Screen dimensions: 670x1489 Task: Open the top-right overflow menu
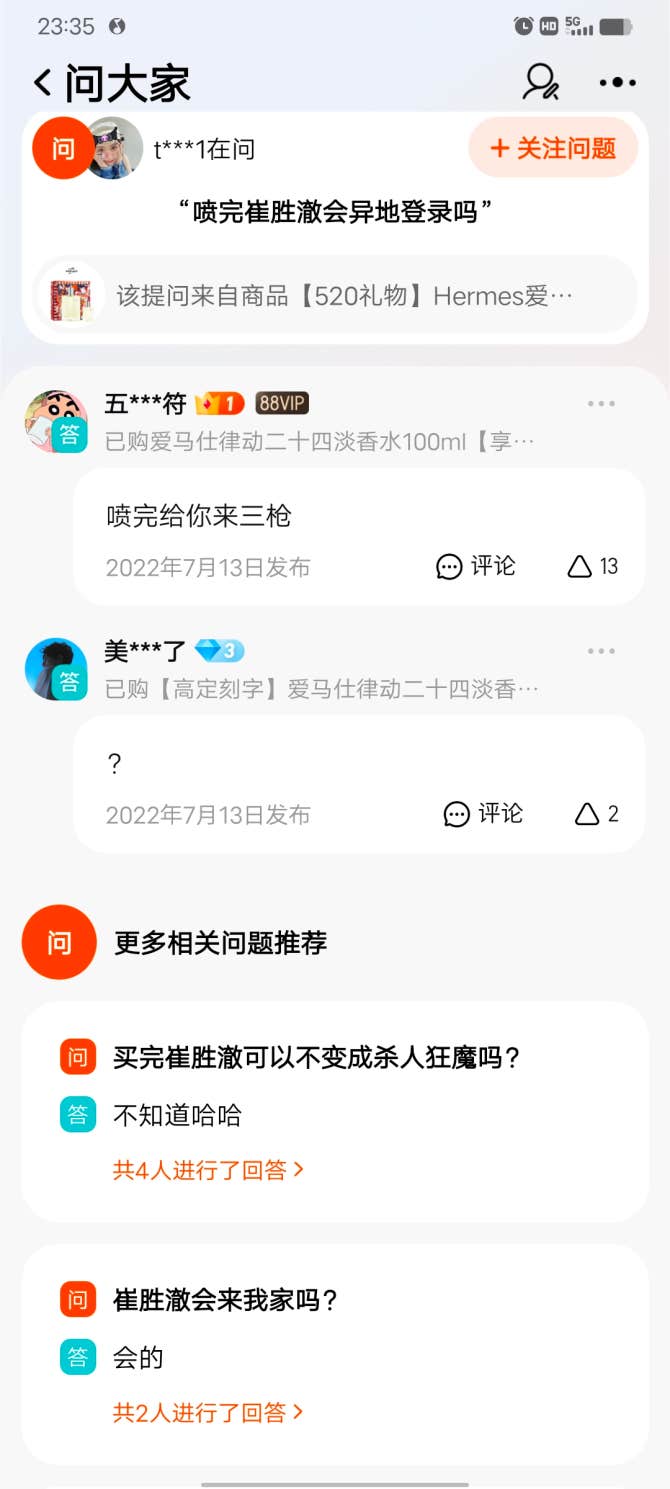617,83
